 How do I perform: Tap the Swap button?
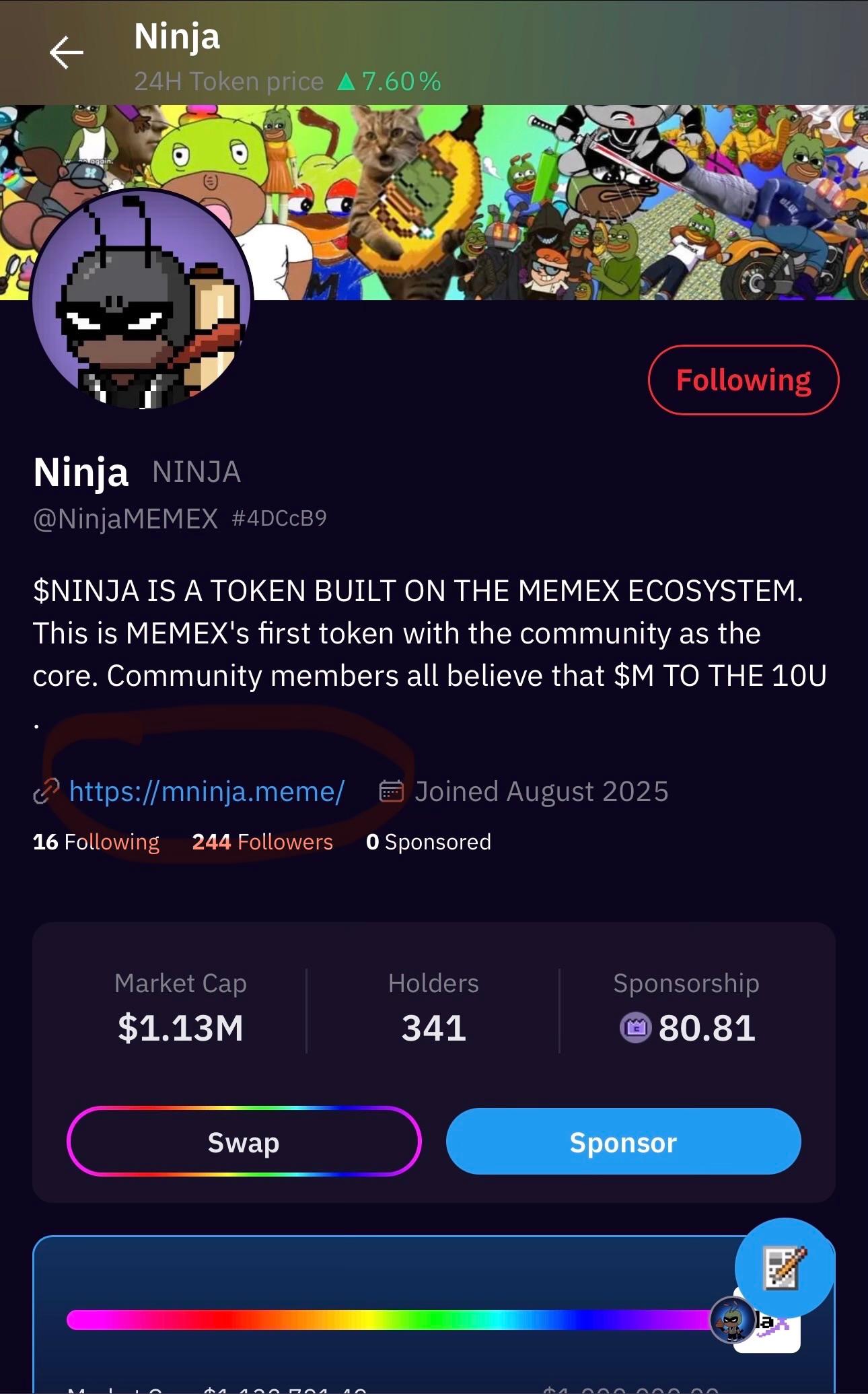click(x=244, y=1142)
